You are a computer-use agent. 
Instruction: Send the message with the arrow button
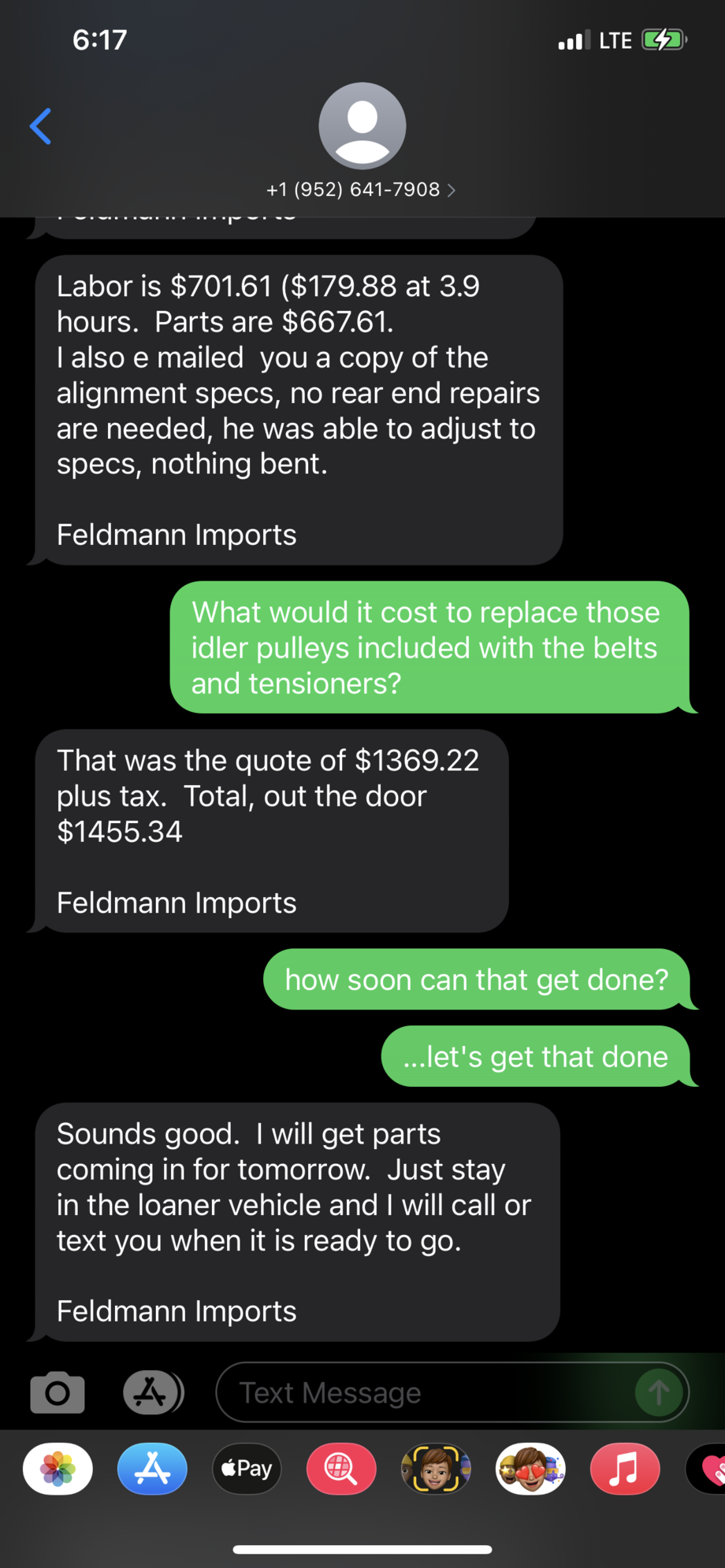658,1393
